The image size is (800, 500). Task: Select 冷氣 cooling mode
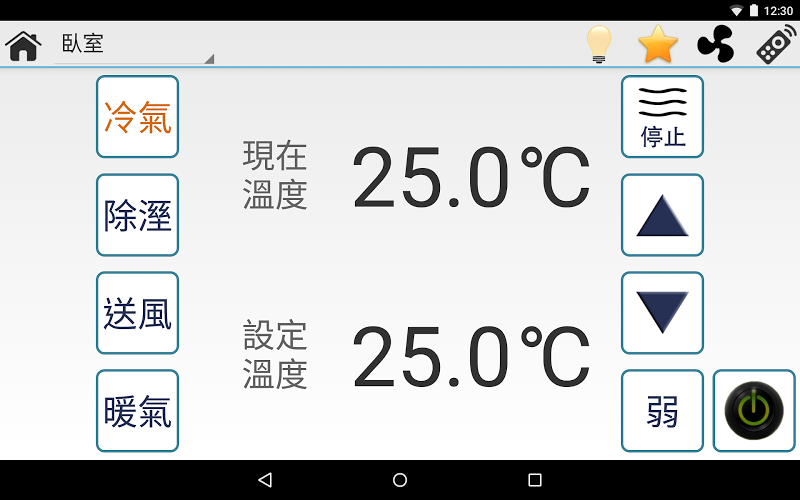tap(137, 117)
